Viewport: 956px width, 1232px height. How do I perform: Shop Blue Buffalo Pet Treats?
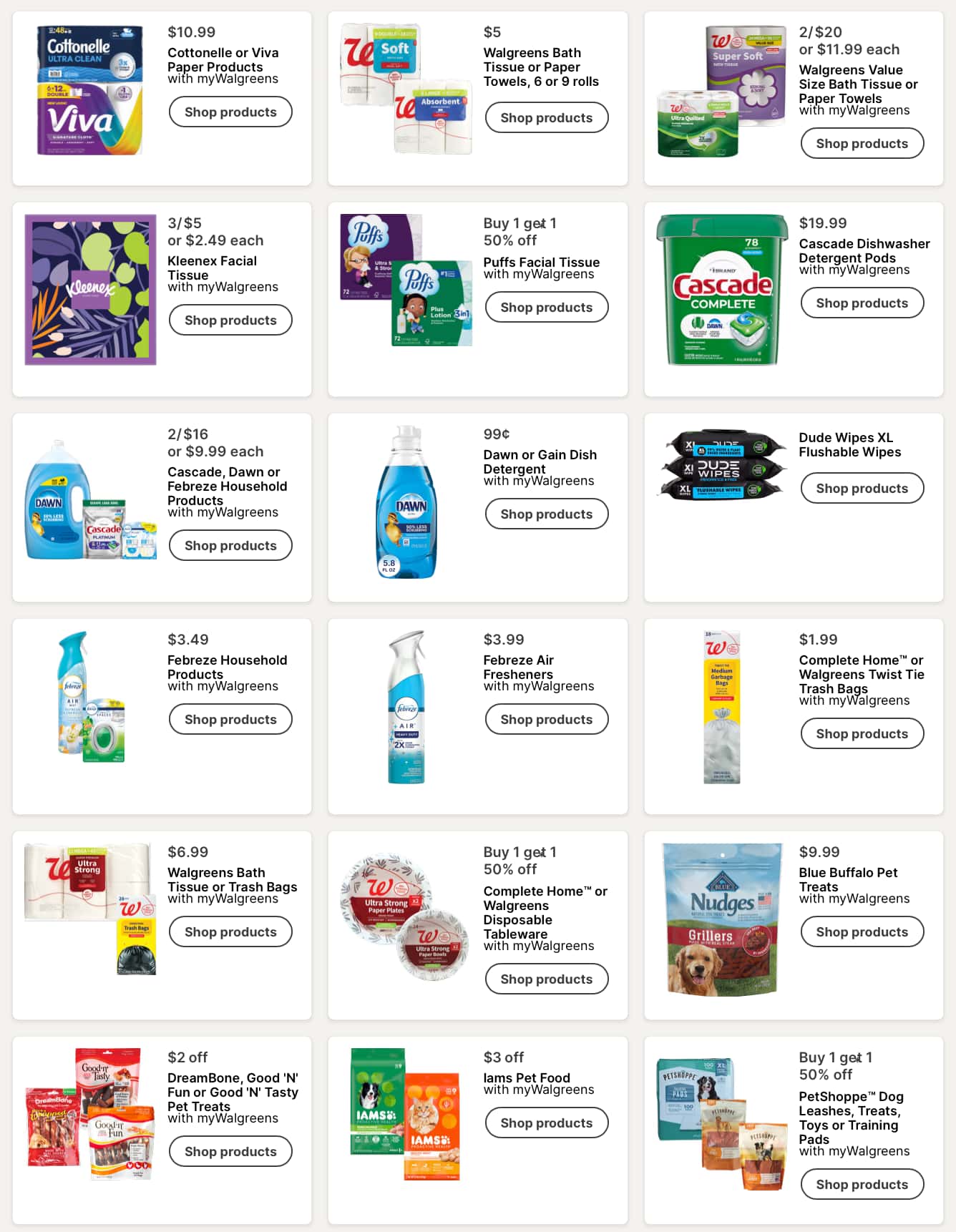(862, 932)
